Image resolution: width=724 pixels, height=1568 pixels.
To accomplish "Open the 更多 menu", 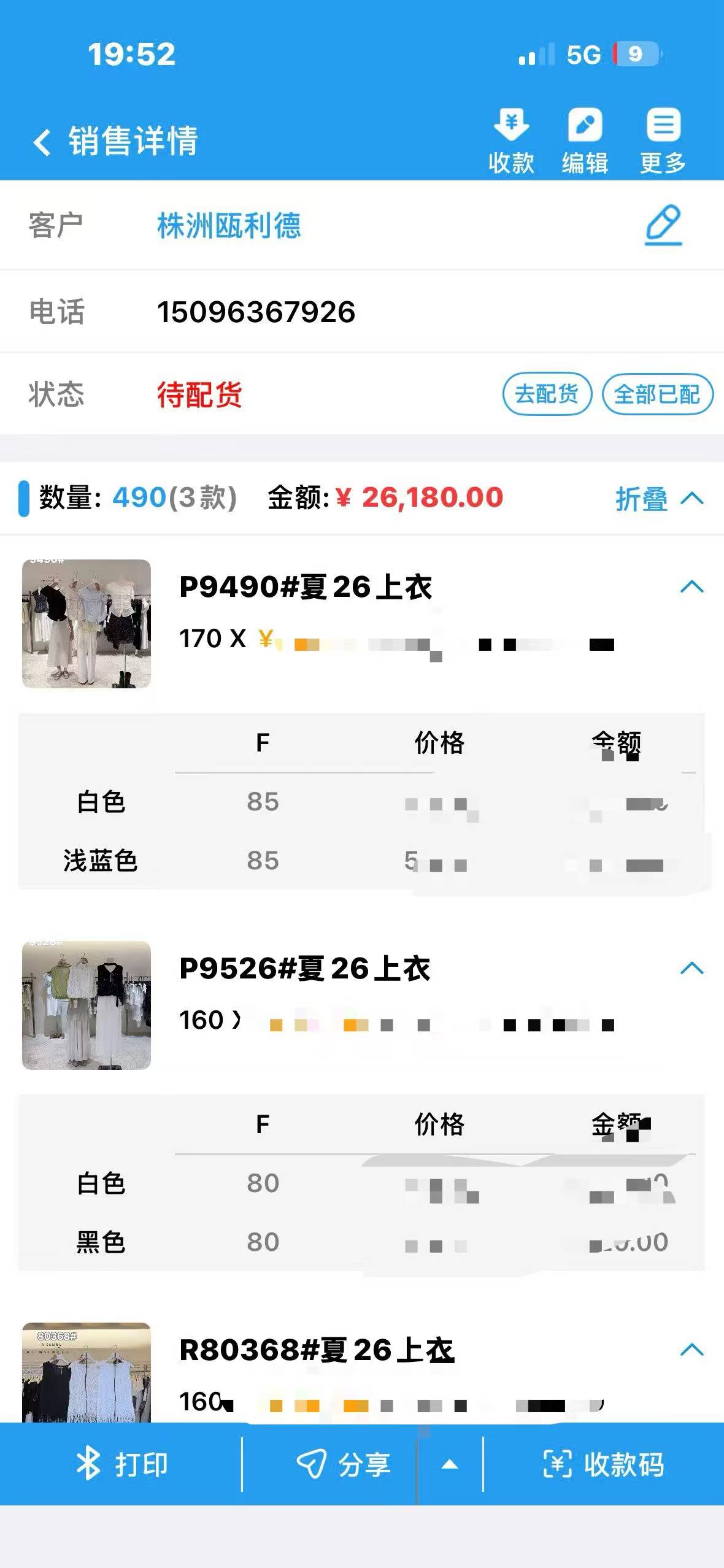I will (x=663, y=140).
